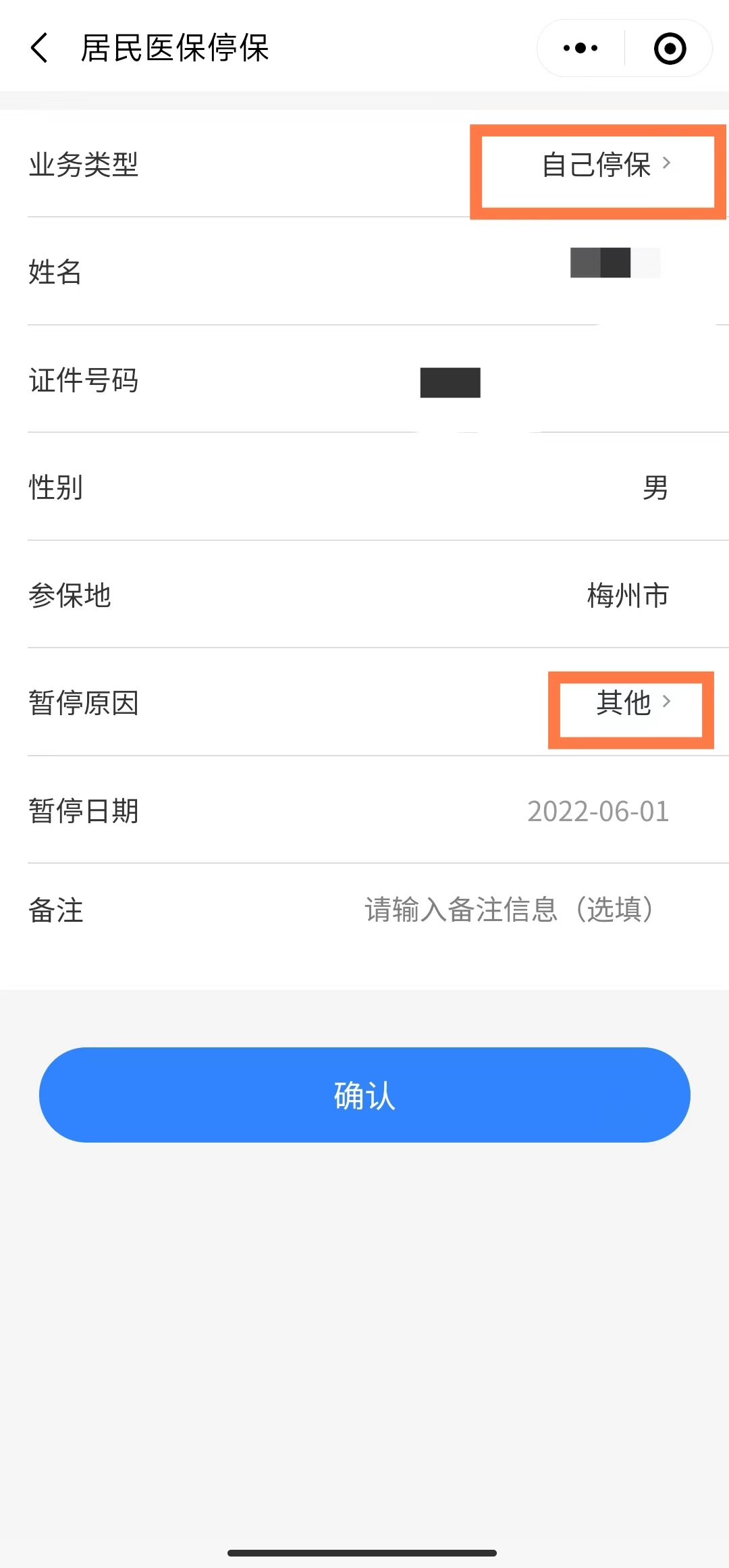Focus the 备注 input field
Screen dimensions: 729x1568
(508, 910)
